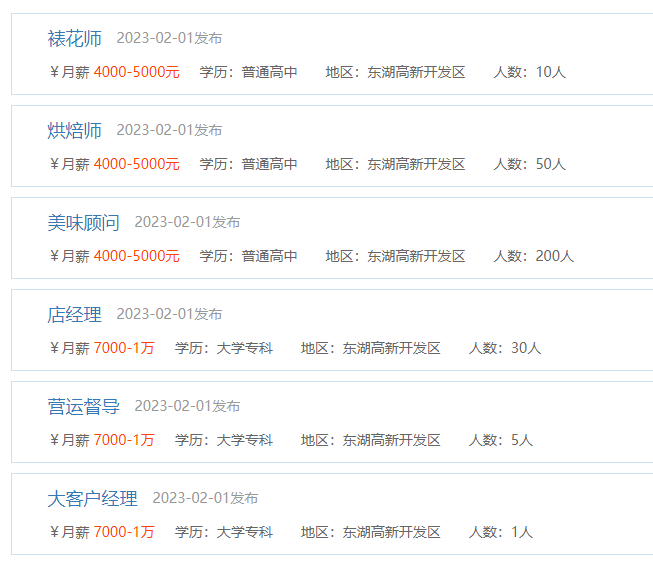Open the 店经理 job posting
The width and height of the screenshot is (653, 564).
(x=75, y=315)
